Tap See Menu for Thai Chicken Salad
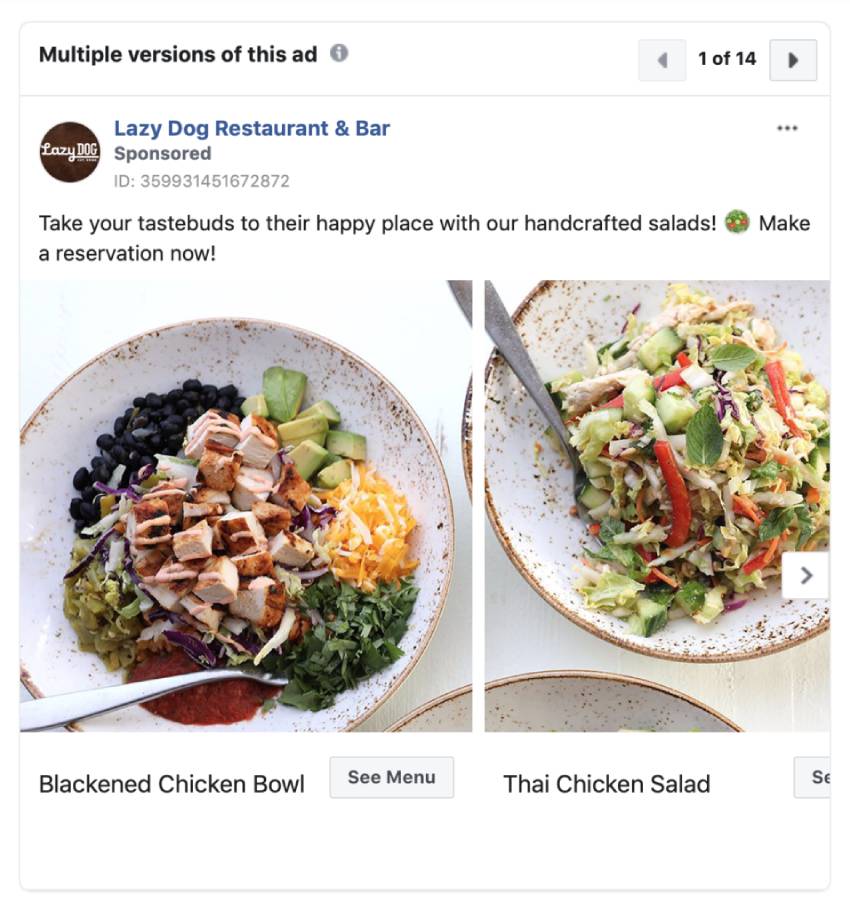The width and height of the screenshot is (850, 910). pyautogui.click(x=815, y=777)
